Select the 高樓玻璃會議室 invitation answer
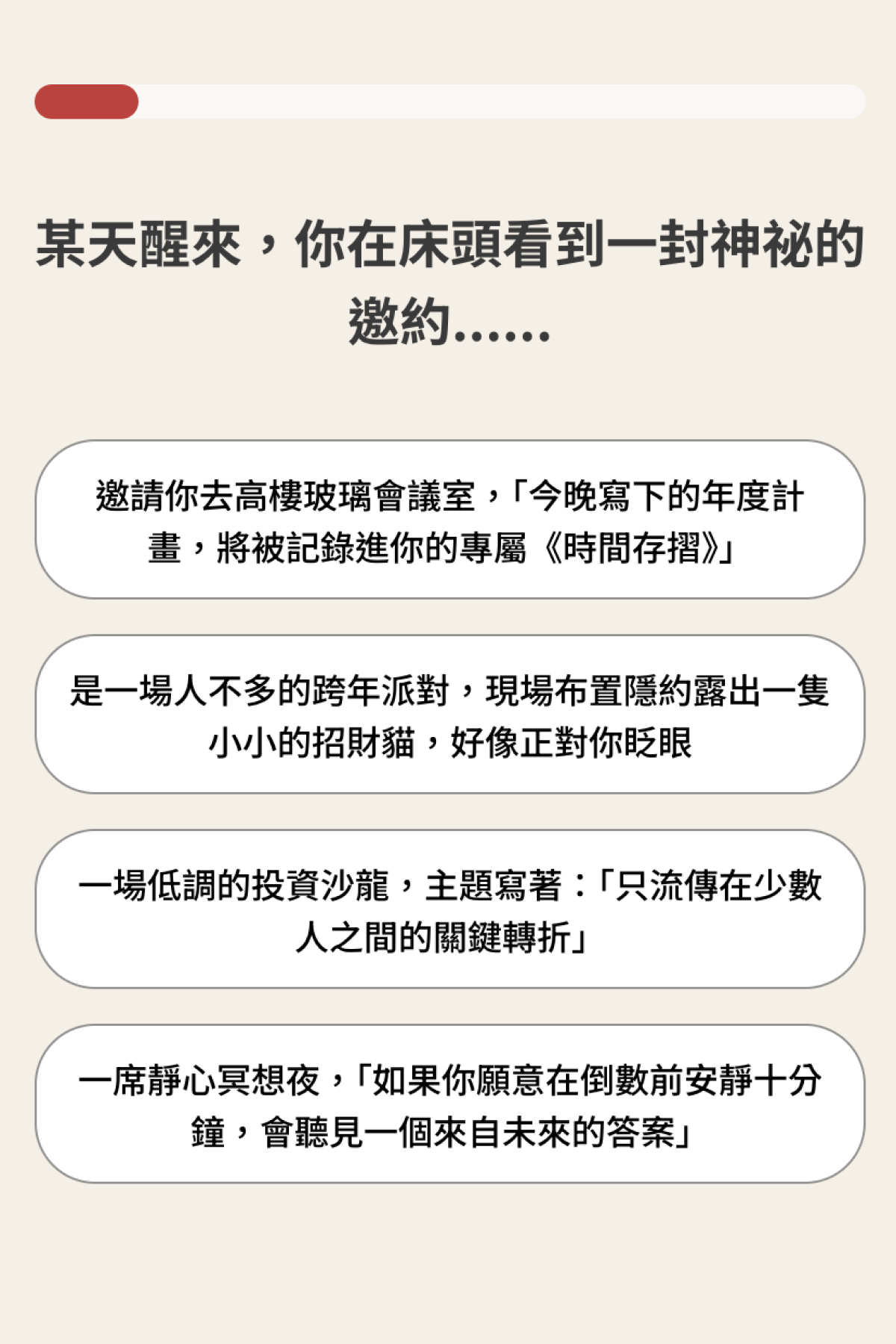Screen dimensions: 896x1344 coord(449,520)
